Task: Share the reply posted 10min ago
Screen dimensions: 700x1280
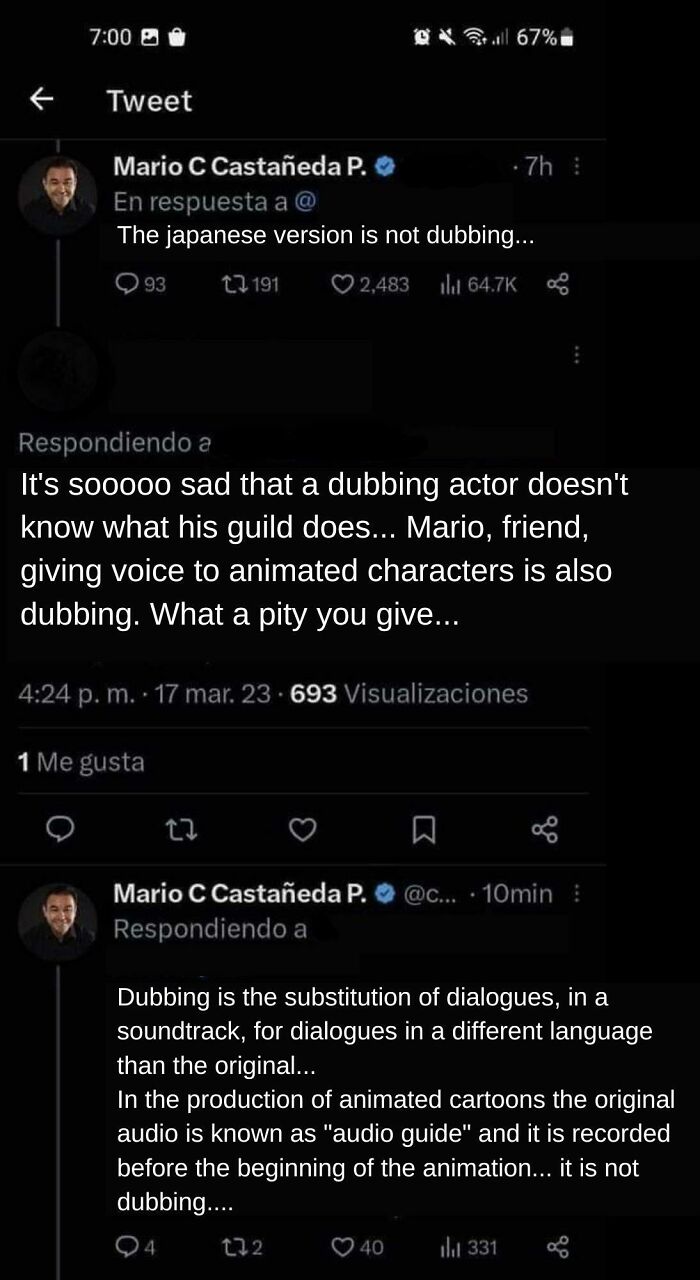Action: [557, 1247]
